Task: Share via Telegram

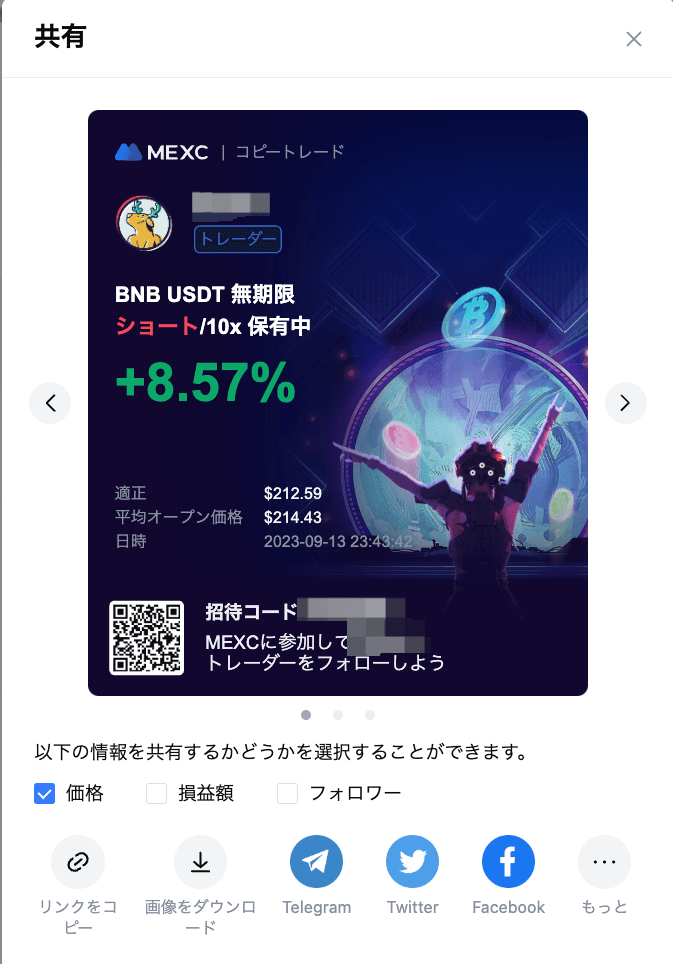Action: coord(316,862)
